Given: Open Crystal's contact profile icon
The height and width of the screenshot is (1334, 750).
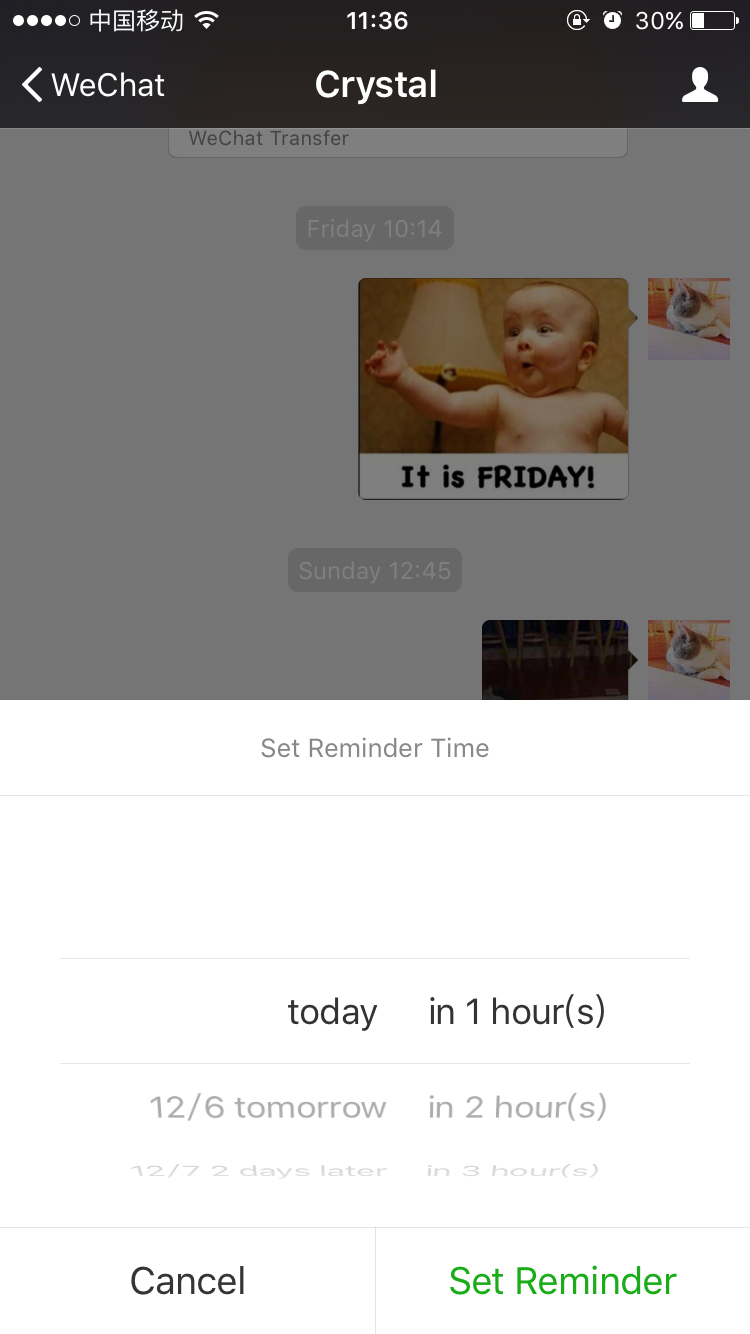Looking at the screenshot, I should click(x=699, y=85).
